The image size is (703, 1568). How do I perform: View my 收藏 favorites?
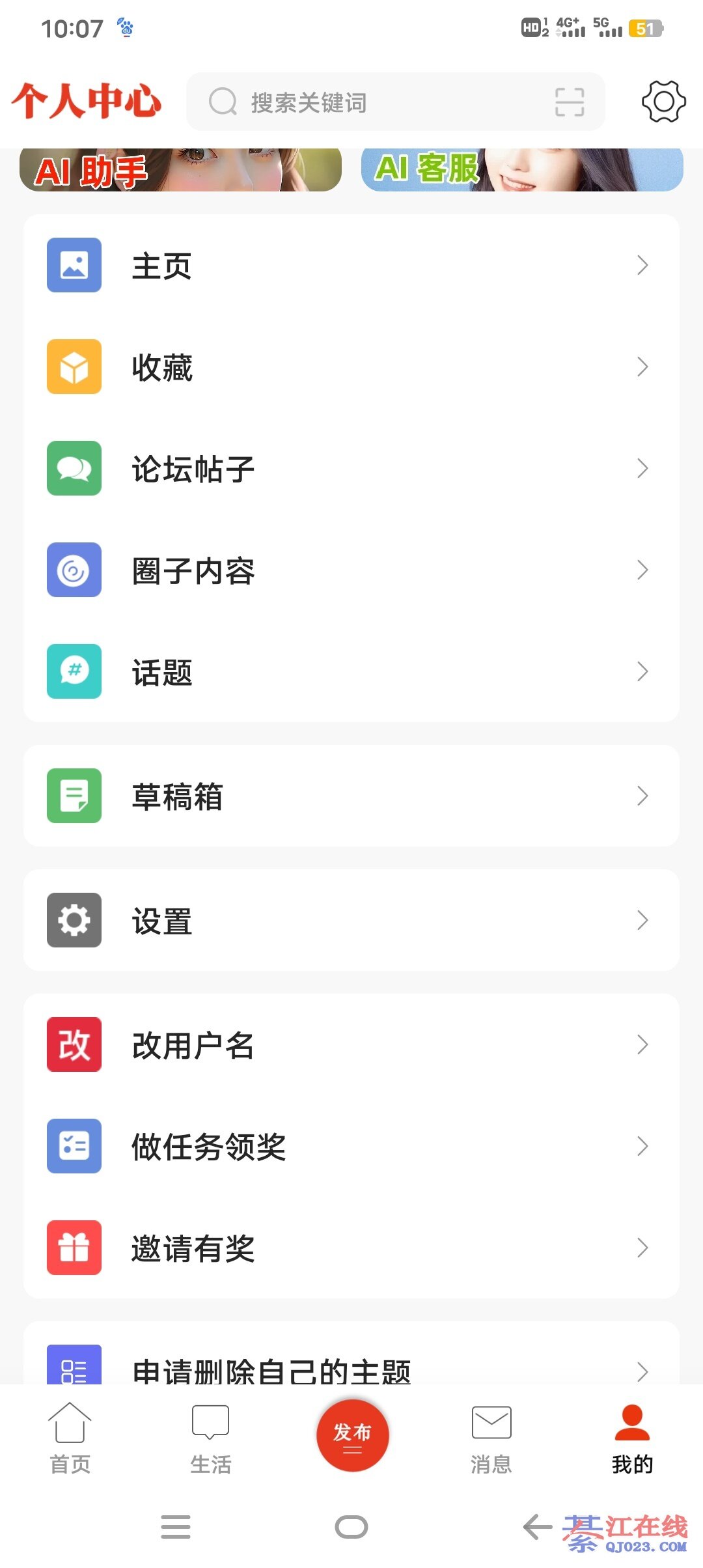click(x=351, y=367)
